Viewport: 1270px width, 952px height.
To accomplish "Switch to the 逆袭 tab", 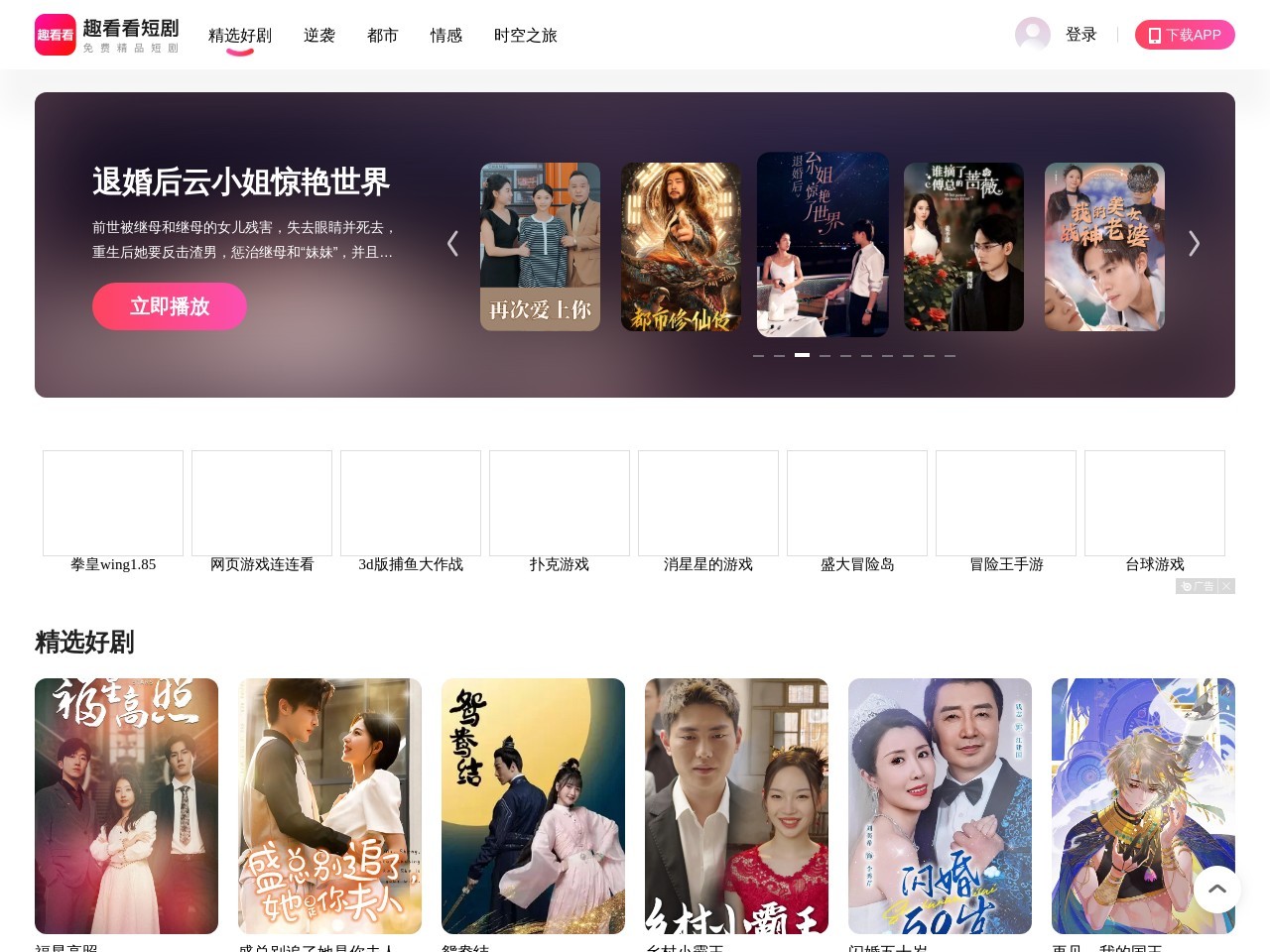I will [x=319, y=36].
